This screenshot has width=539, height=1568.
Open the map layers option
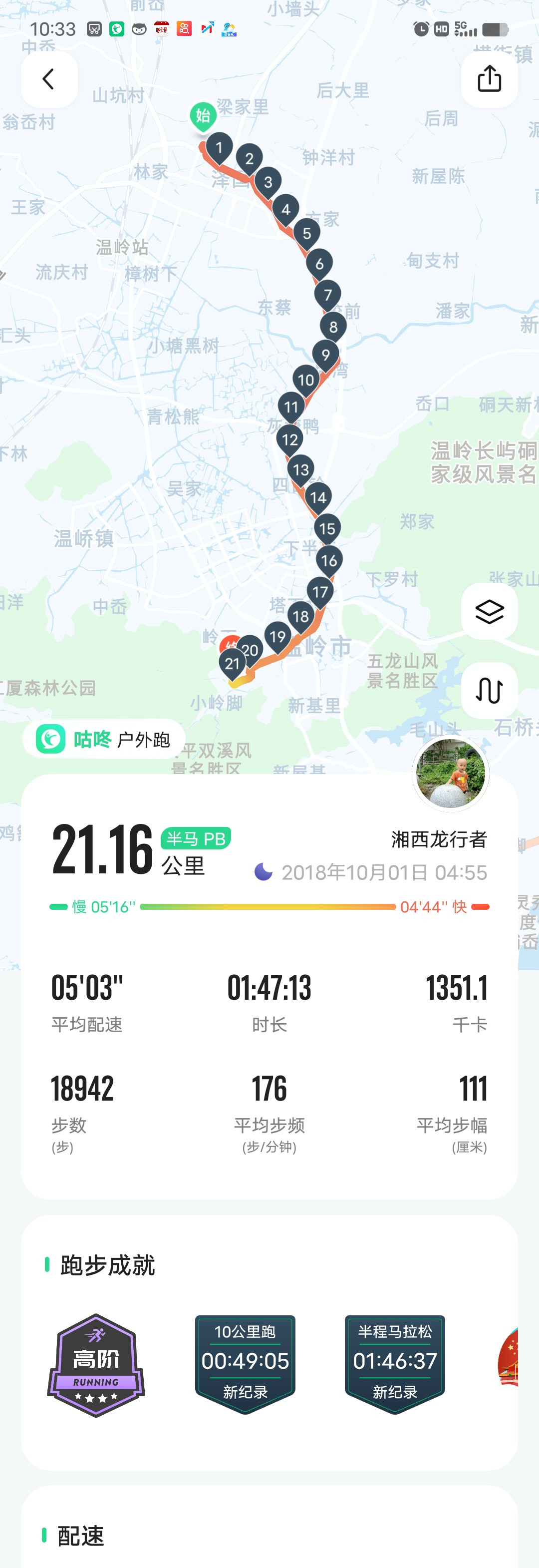(x=489, y=611)
